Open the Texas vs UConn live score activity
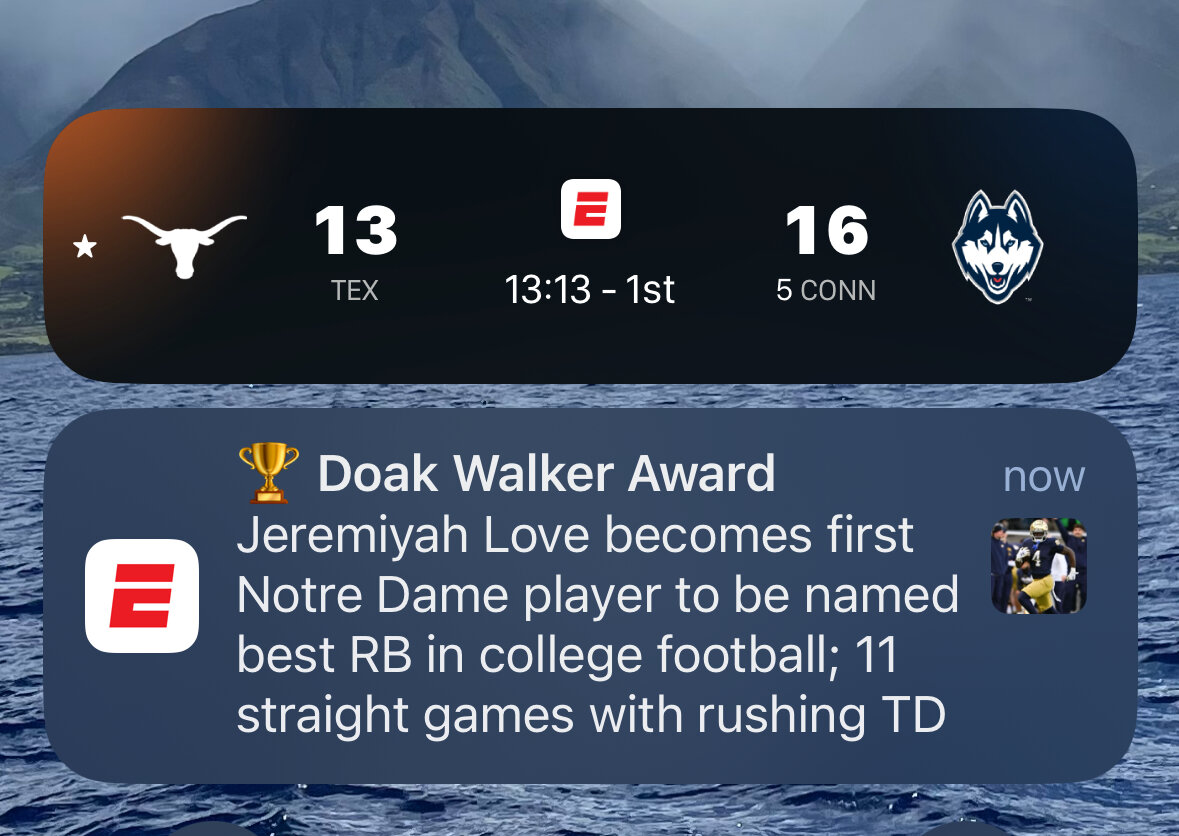Viewport: 1179px width, 836px height. pos(590,246)
